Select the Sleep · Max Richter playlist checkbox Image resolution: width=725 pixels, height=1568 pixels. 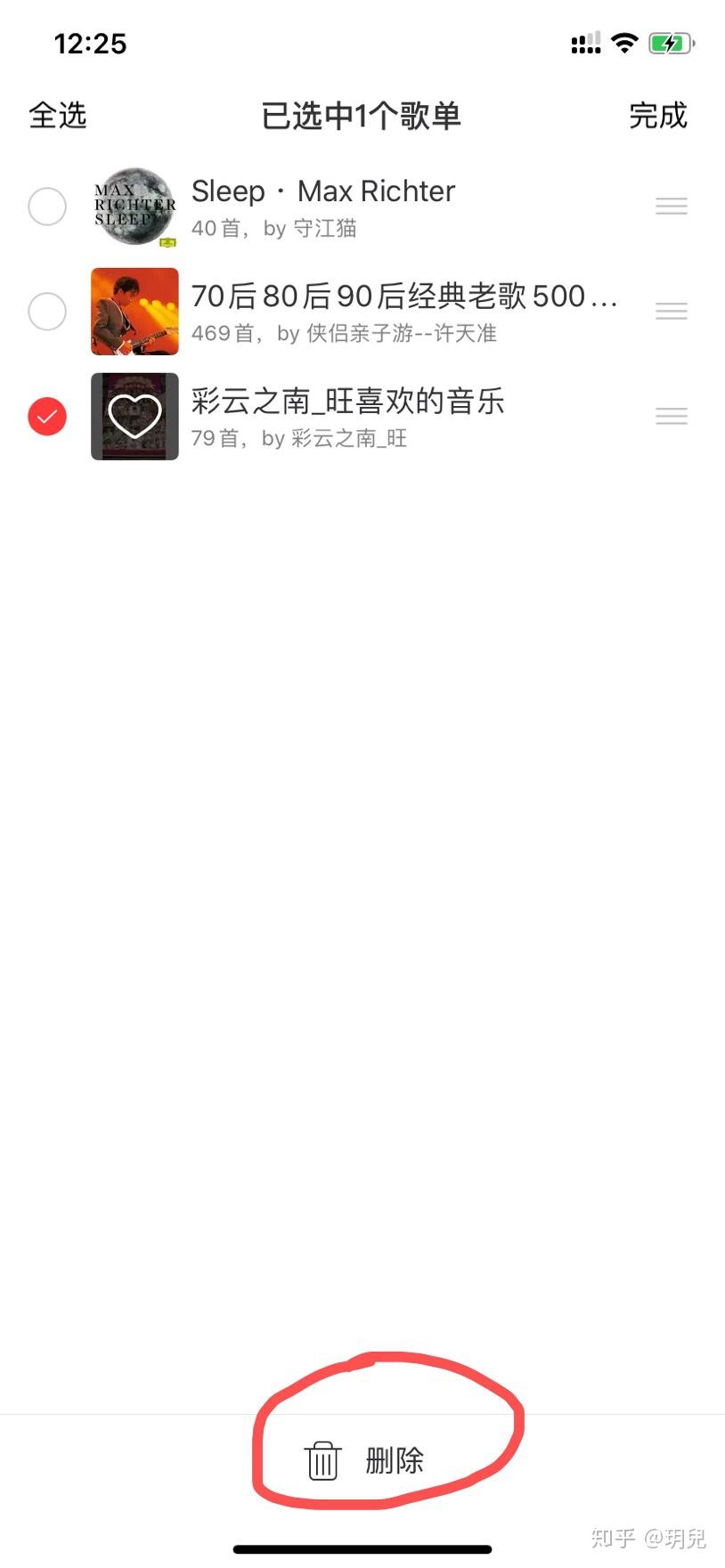click(47, 207)
